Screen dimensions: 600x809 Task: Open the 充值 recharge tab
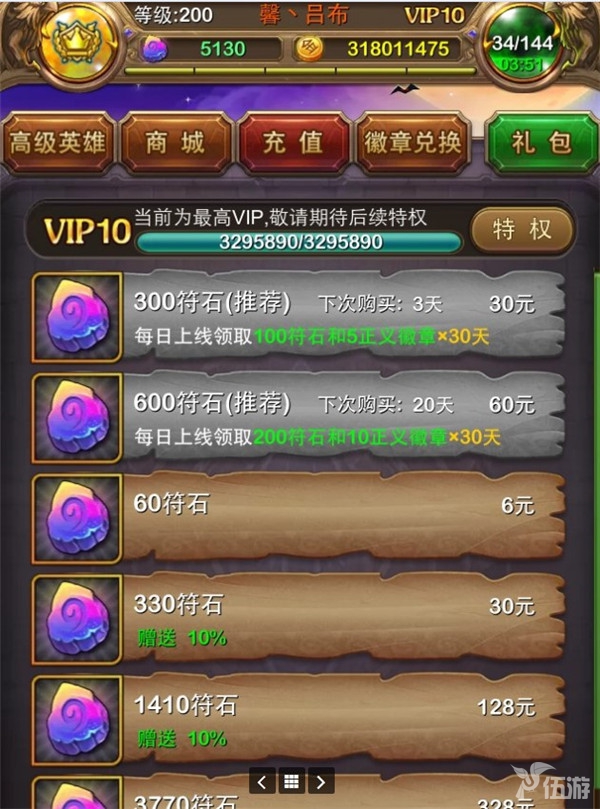294,143
